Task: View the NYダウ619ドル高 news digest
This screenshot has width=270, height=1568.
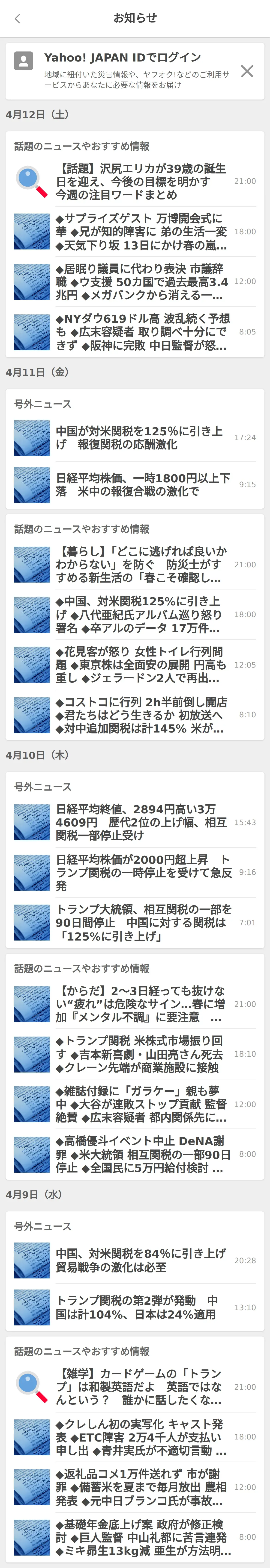Action: click(141, 332)
